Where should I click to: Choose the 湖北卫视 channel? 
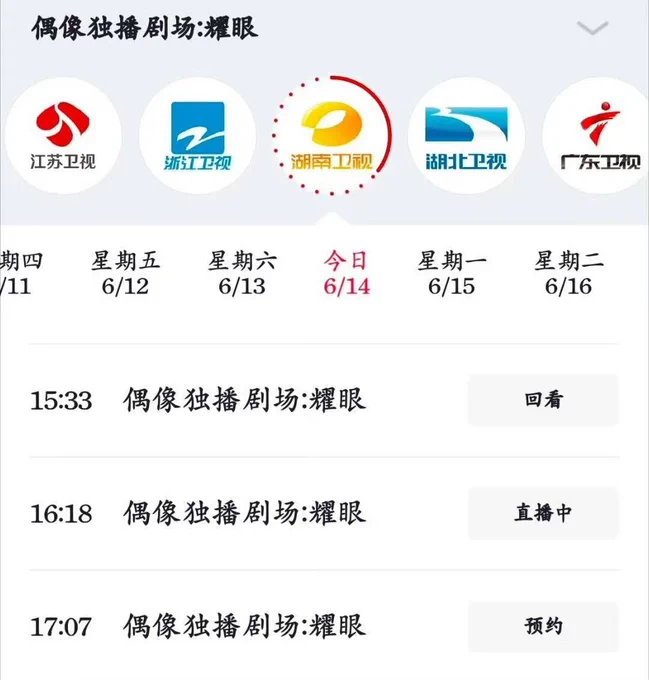[466, 135]
